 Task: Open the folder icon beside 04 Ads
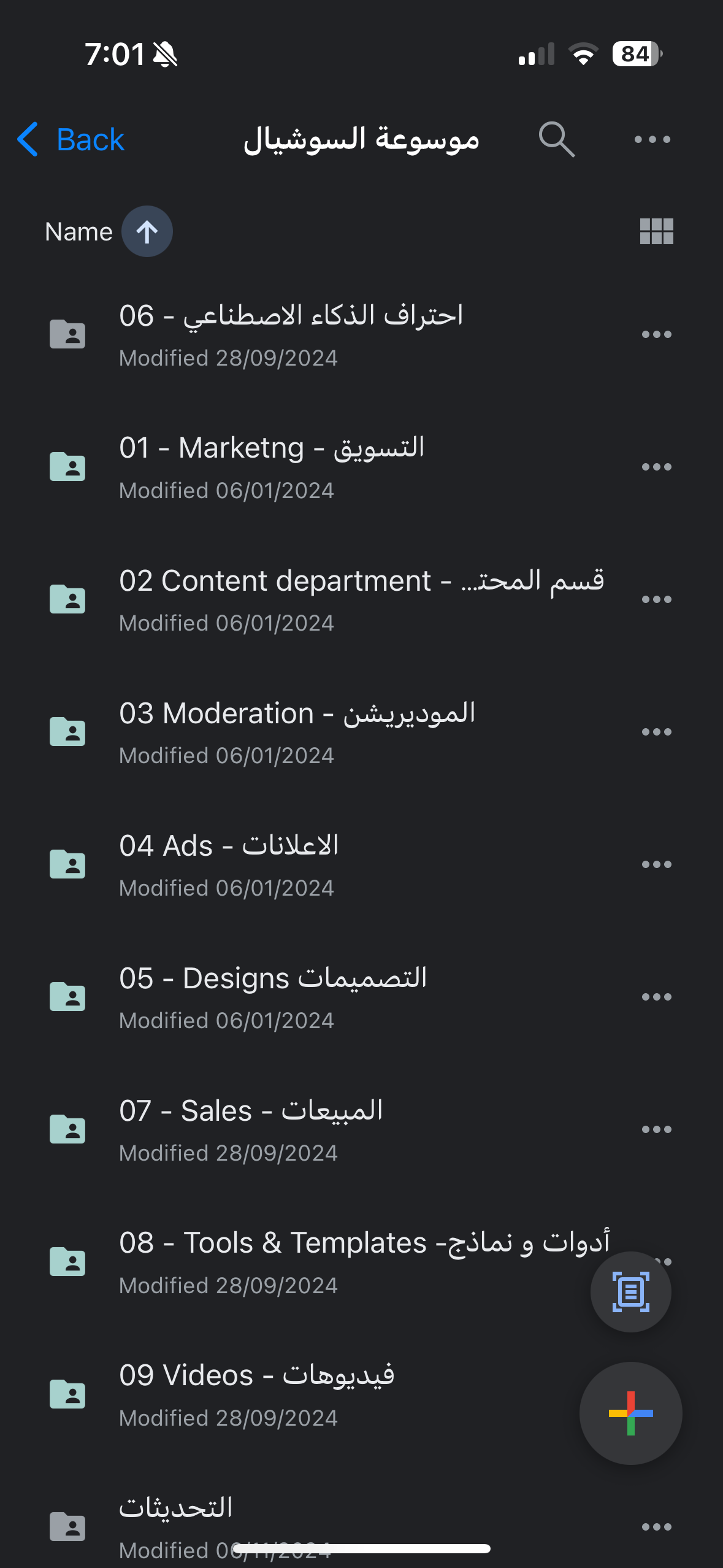(x=67, y=864)
